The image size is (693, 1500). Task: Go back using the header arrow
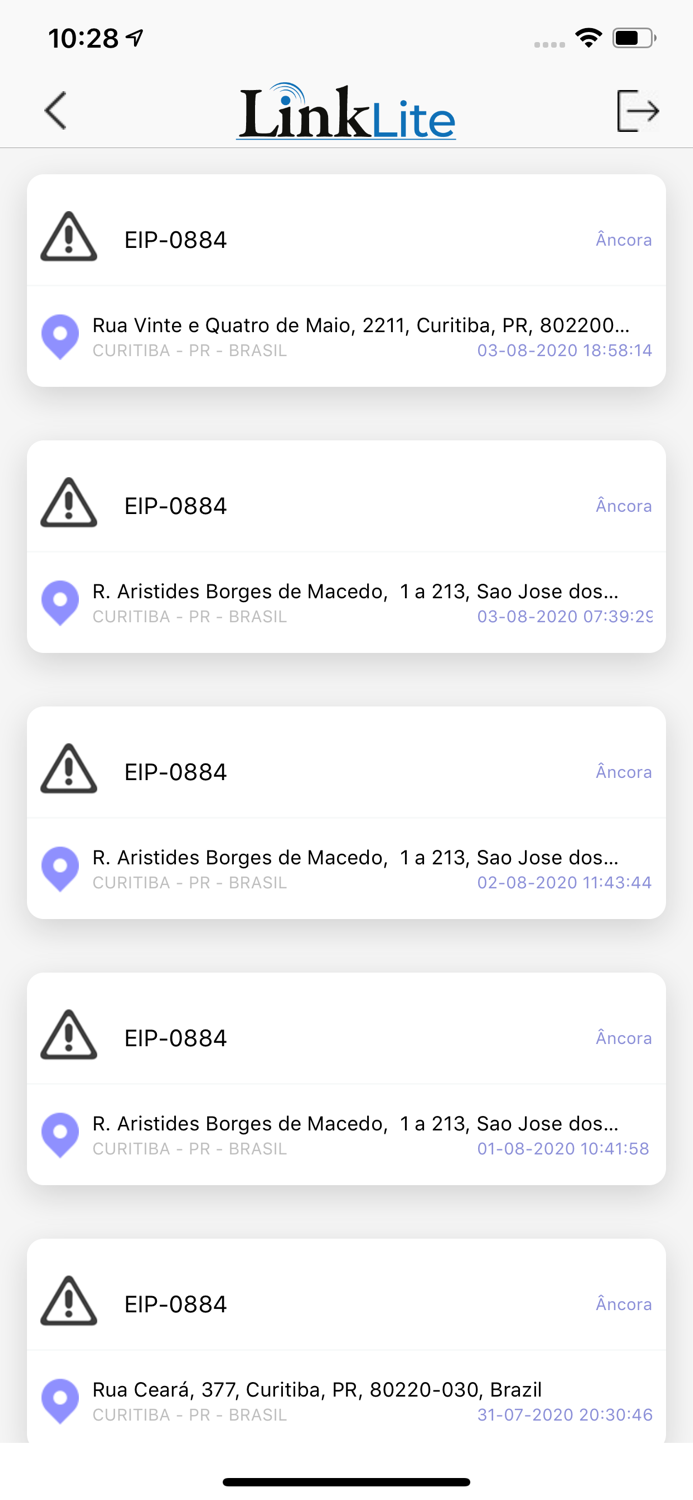tap(56, 110)
